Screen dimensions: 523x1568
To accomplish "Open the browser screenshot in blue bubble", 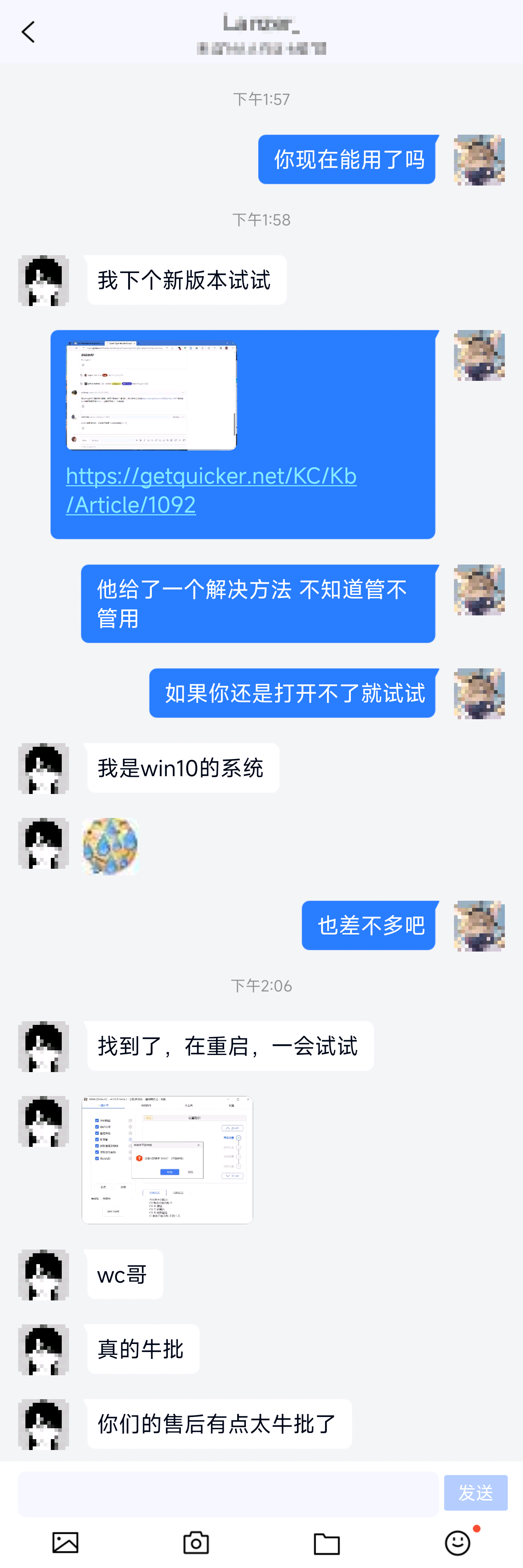I will (x=151, y=396).
